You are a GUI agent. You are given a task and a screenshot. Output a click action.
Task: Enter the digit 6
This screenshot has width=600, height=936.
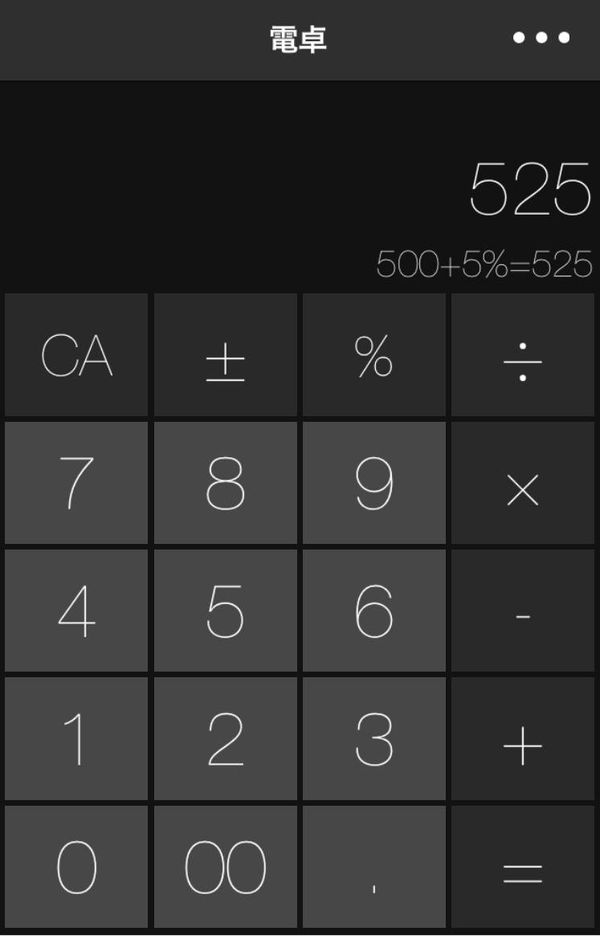pos(374,611)
